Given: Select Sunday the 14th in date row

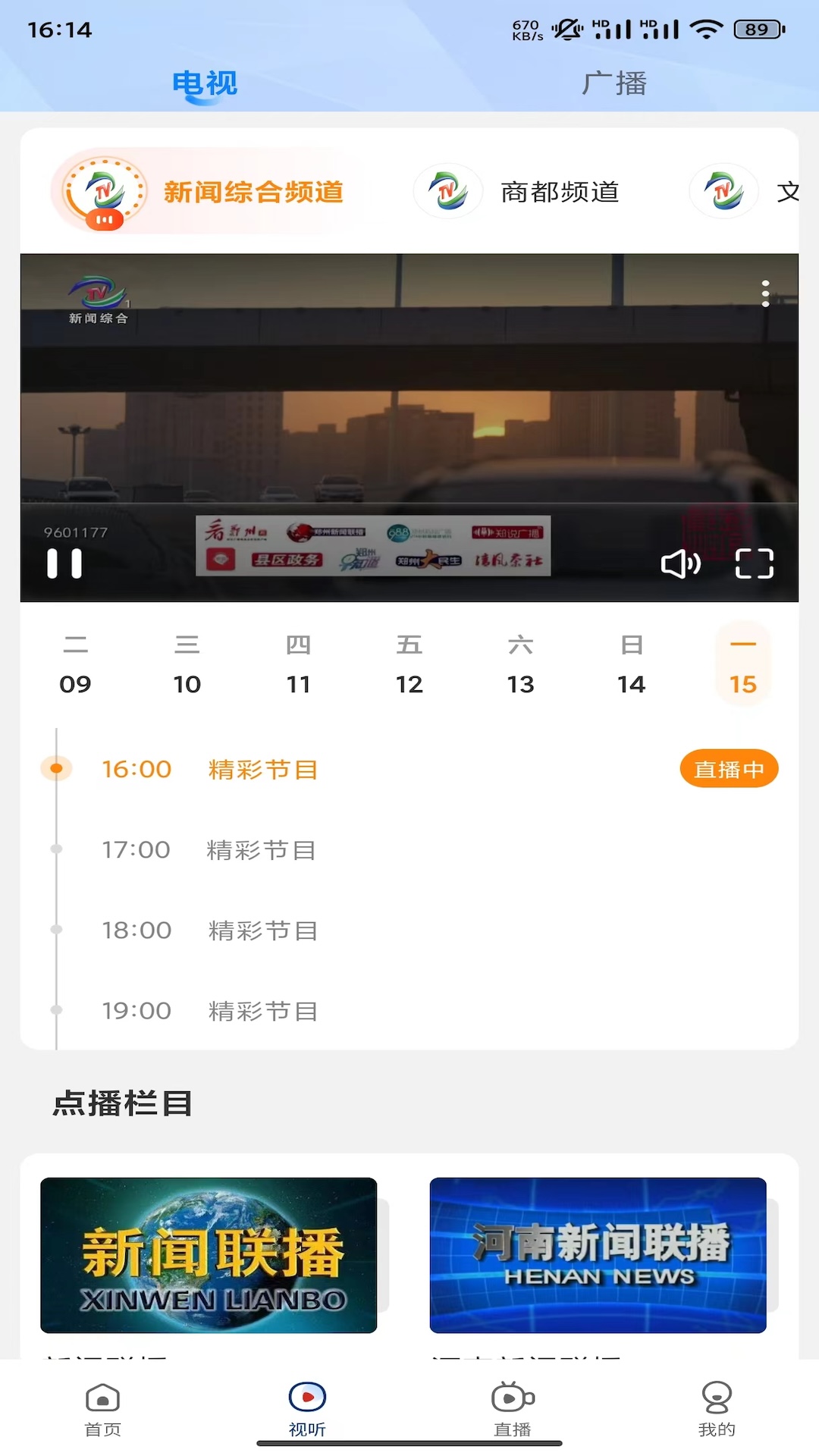Looking at the screenshot, I should pos(632,664).
